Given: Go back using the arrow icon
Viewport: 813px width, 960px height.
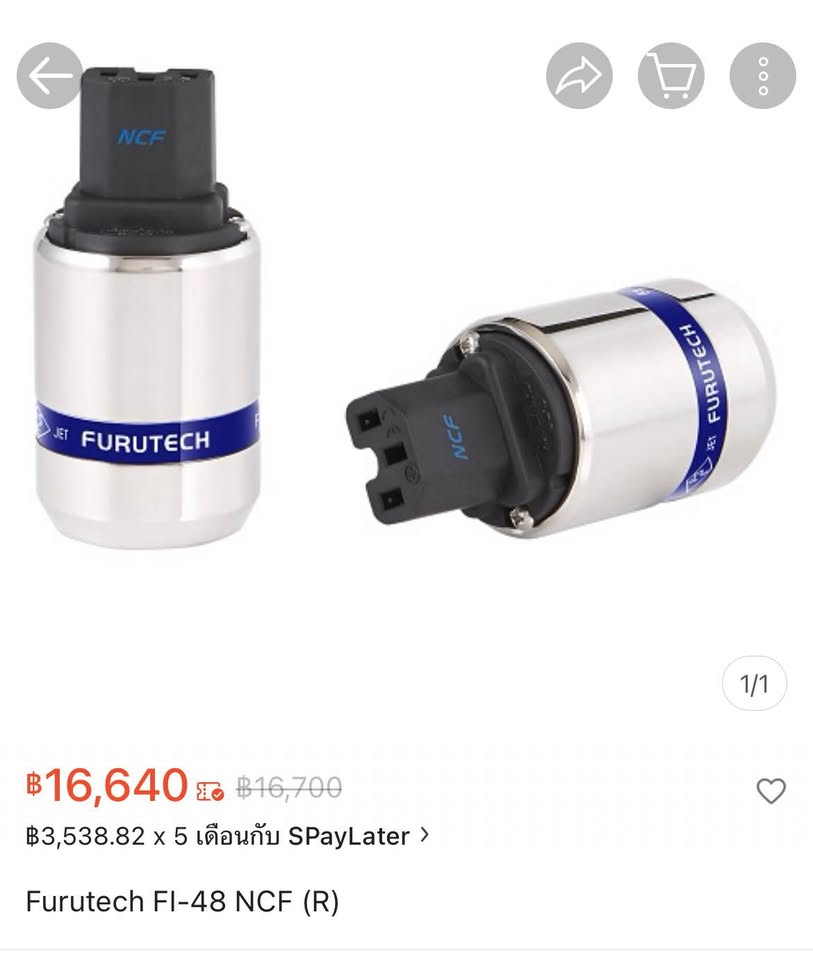Looking at the screenshot, I should click(50, 76).
